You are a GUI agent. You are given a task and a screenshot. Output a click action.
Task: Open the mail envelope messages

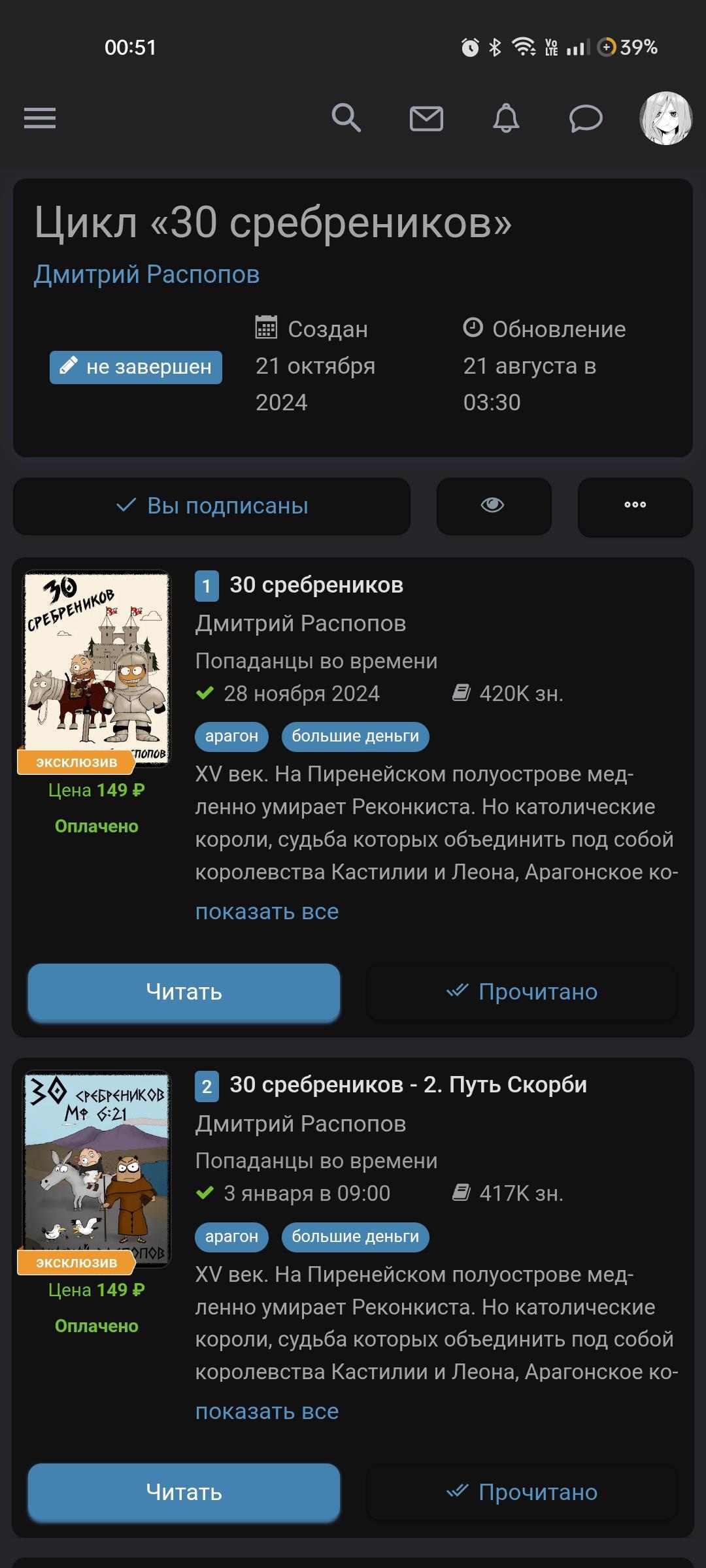(426, 119)
